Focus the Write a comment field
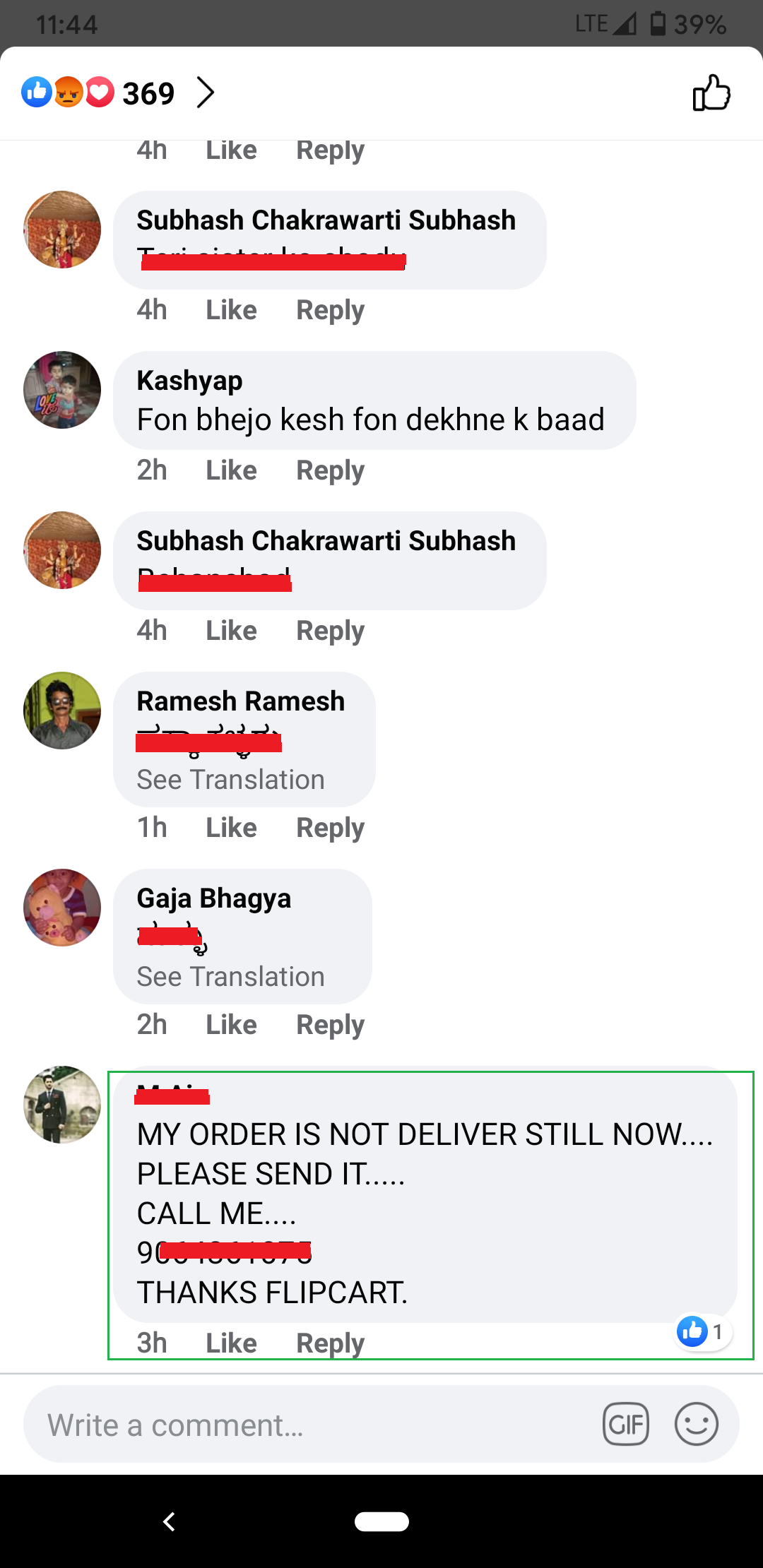Viewport: 763px width, 1568px height. (311, 1425)
